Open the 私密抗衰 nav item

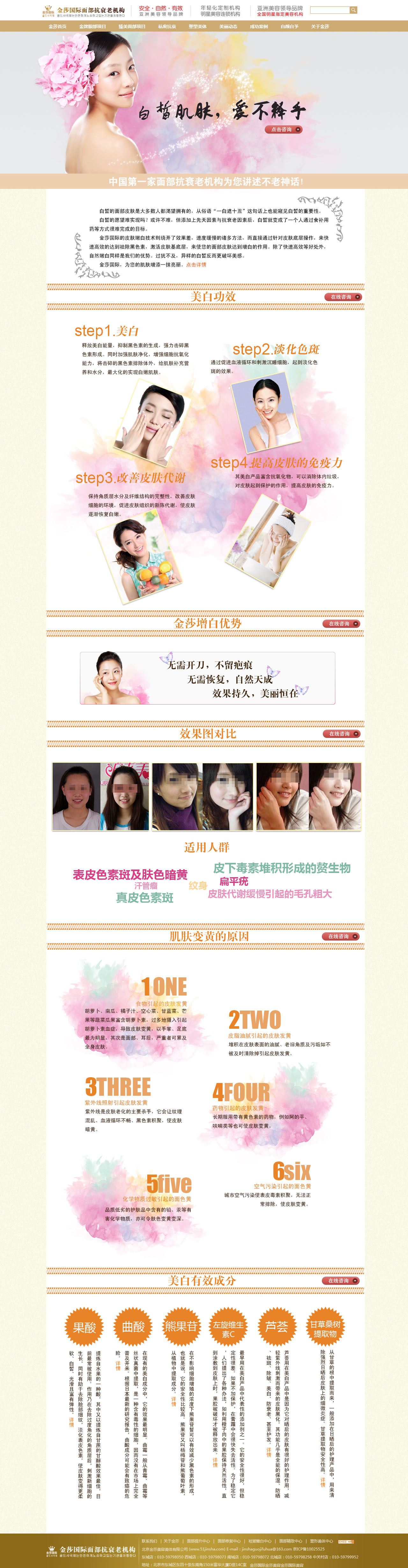point(167,26)
